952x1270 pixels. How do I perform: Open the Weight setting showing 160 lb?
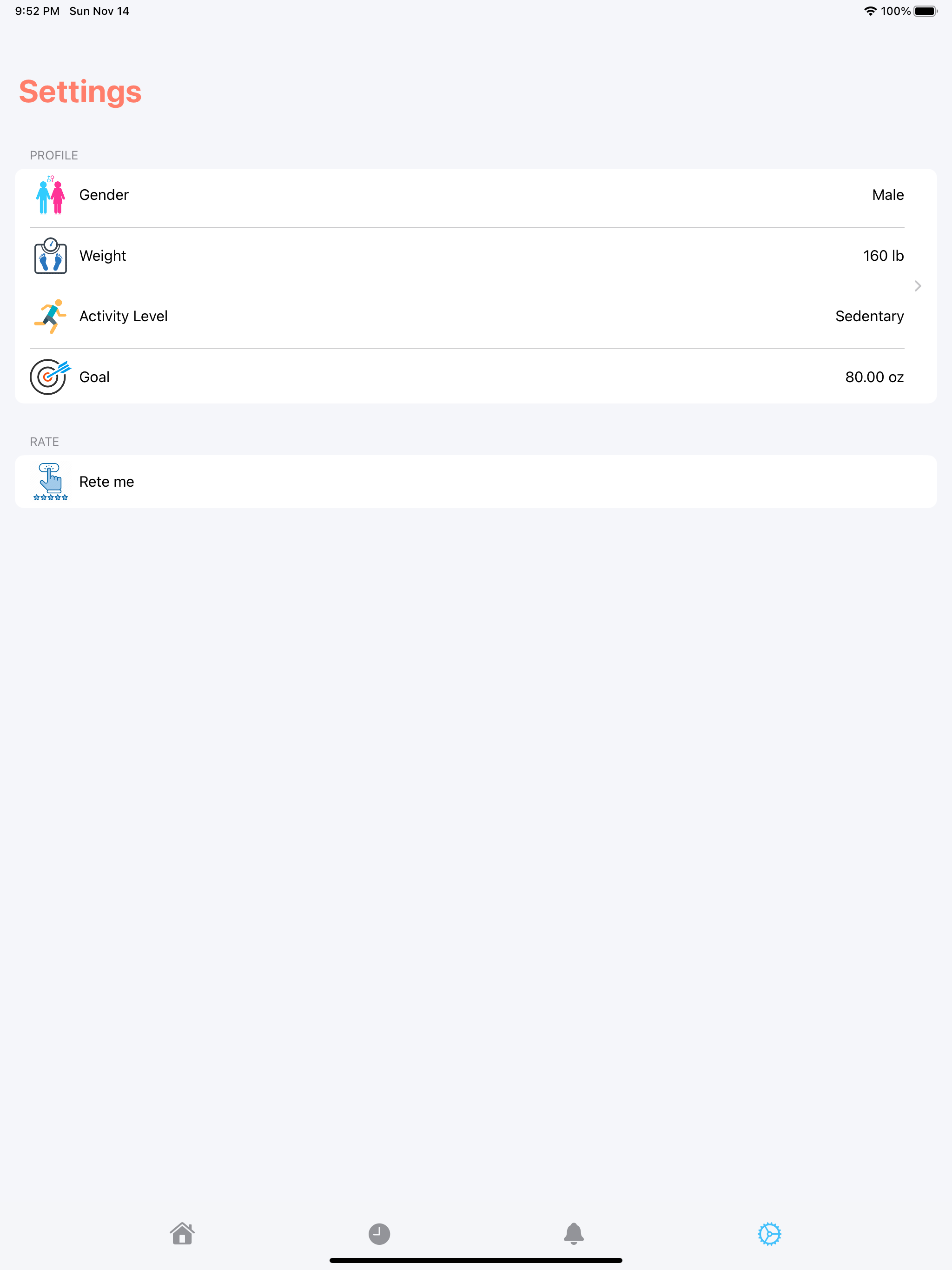click(476, 256)
